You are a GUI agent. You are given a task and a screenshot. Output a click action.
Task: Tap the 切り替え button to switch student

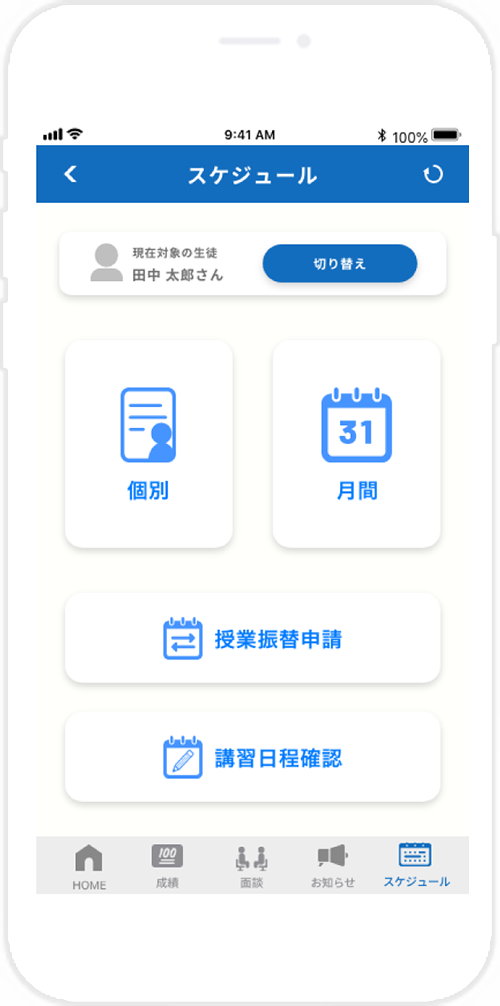click(x=340, y=264)
